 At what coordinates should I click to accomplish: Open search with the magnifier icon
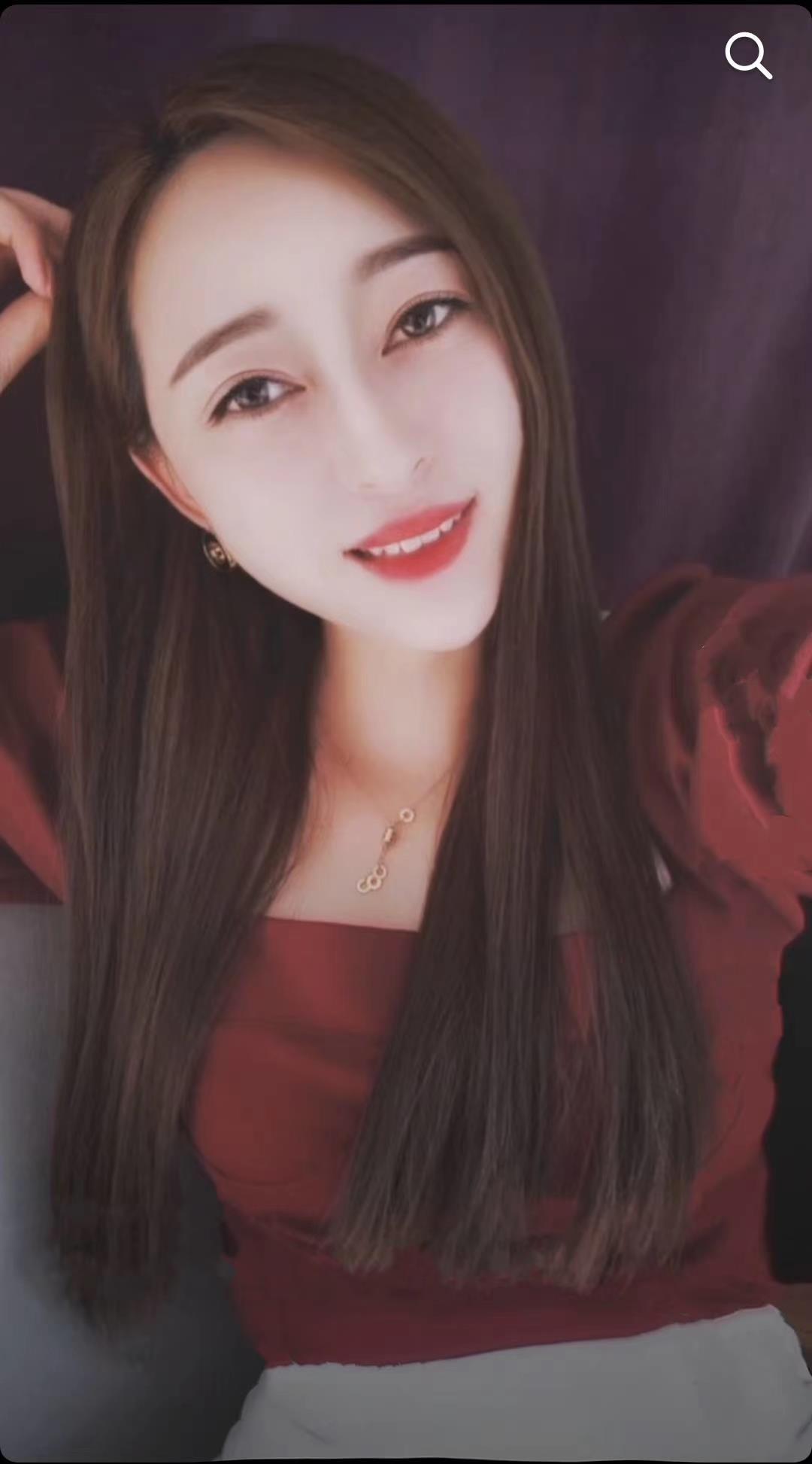coord(747,55)
